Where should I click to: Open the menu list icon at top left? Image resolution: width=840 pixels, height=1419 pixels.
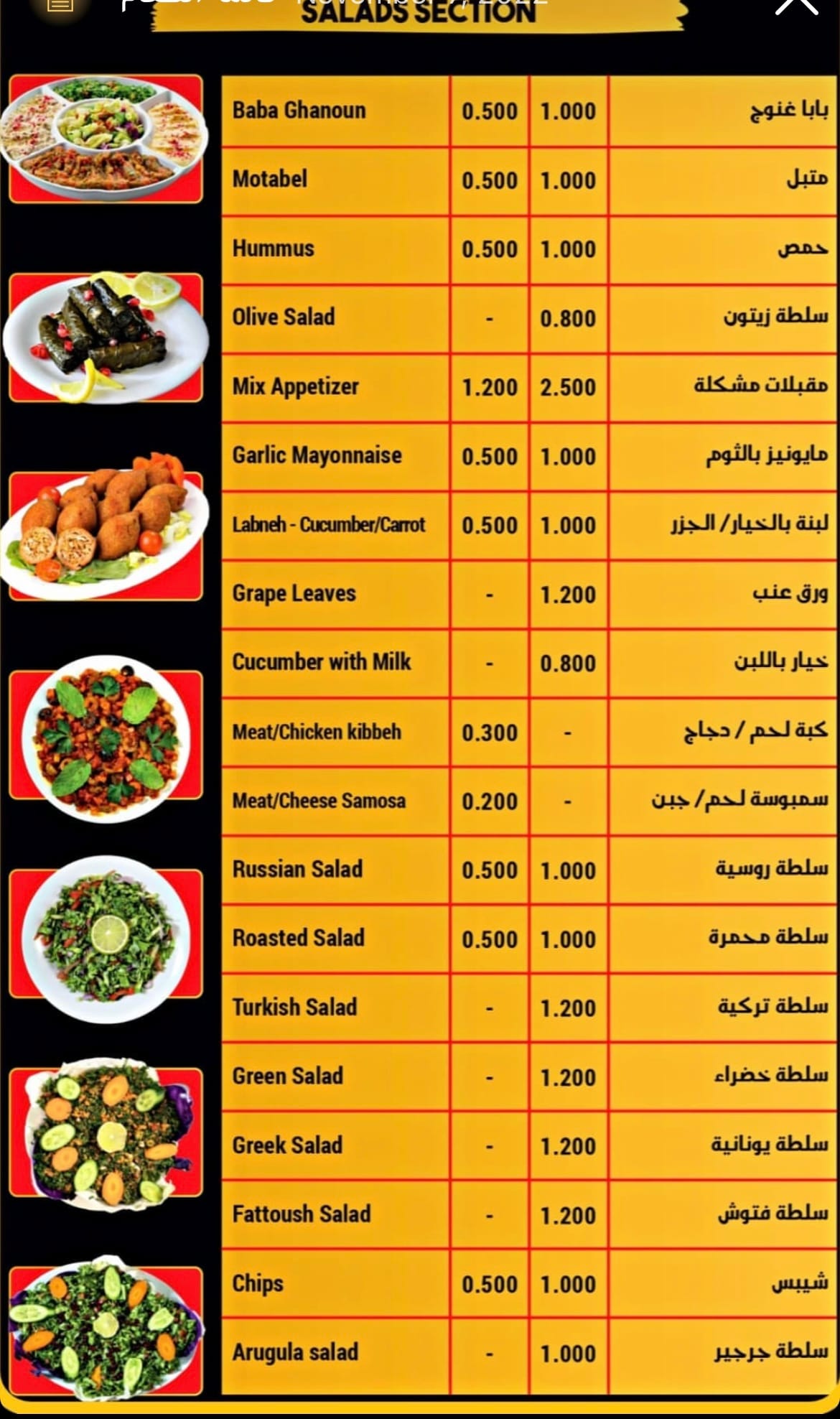pos(60,4)
